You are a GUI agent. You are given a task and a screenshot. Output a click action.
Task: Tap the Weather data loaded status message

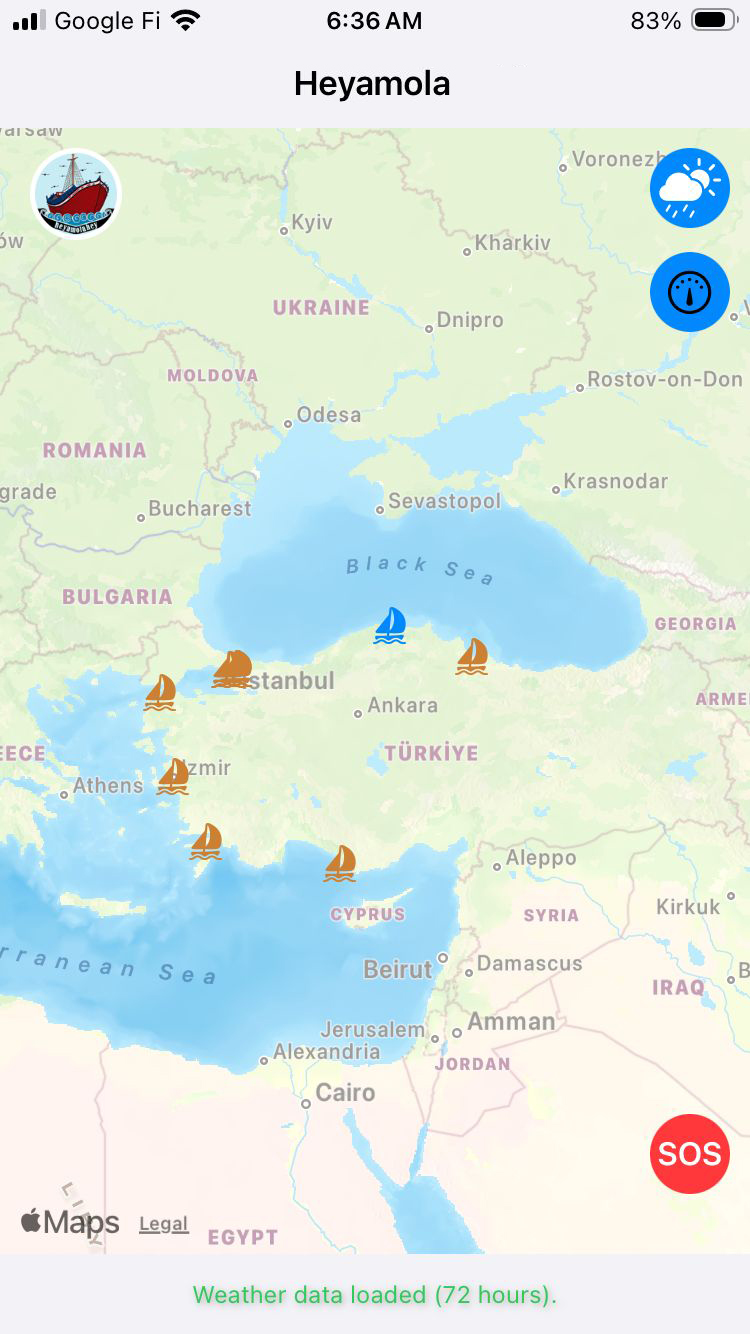[x=375, y=1294]
